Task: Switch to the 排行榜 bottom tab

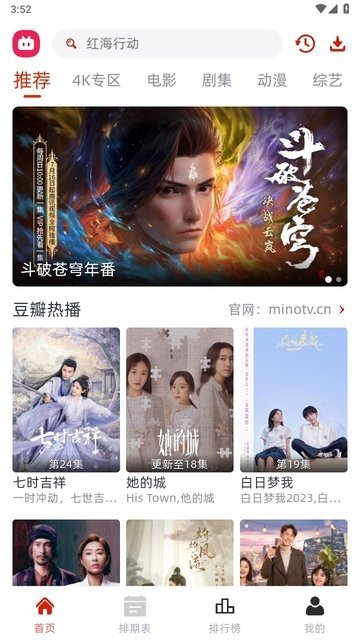Action: 225,614
